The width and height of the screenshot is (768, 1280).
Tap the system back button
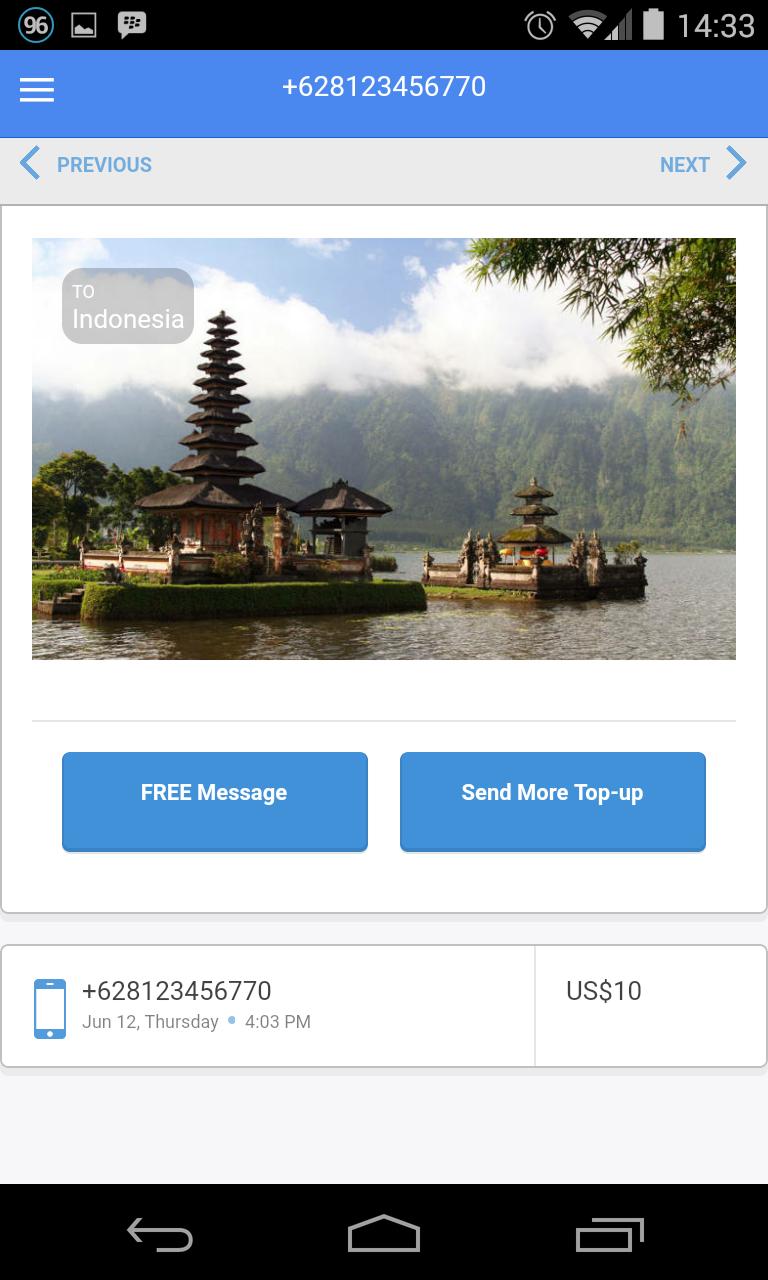[x=160, y=1236]
